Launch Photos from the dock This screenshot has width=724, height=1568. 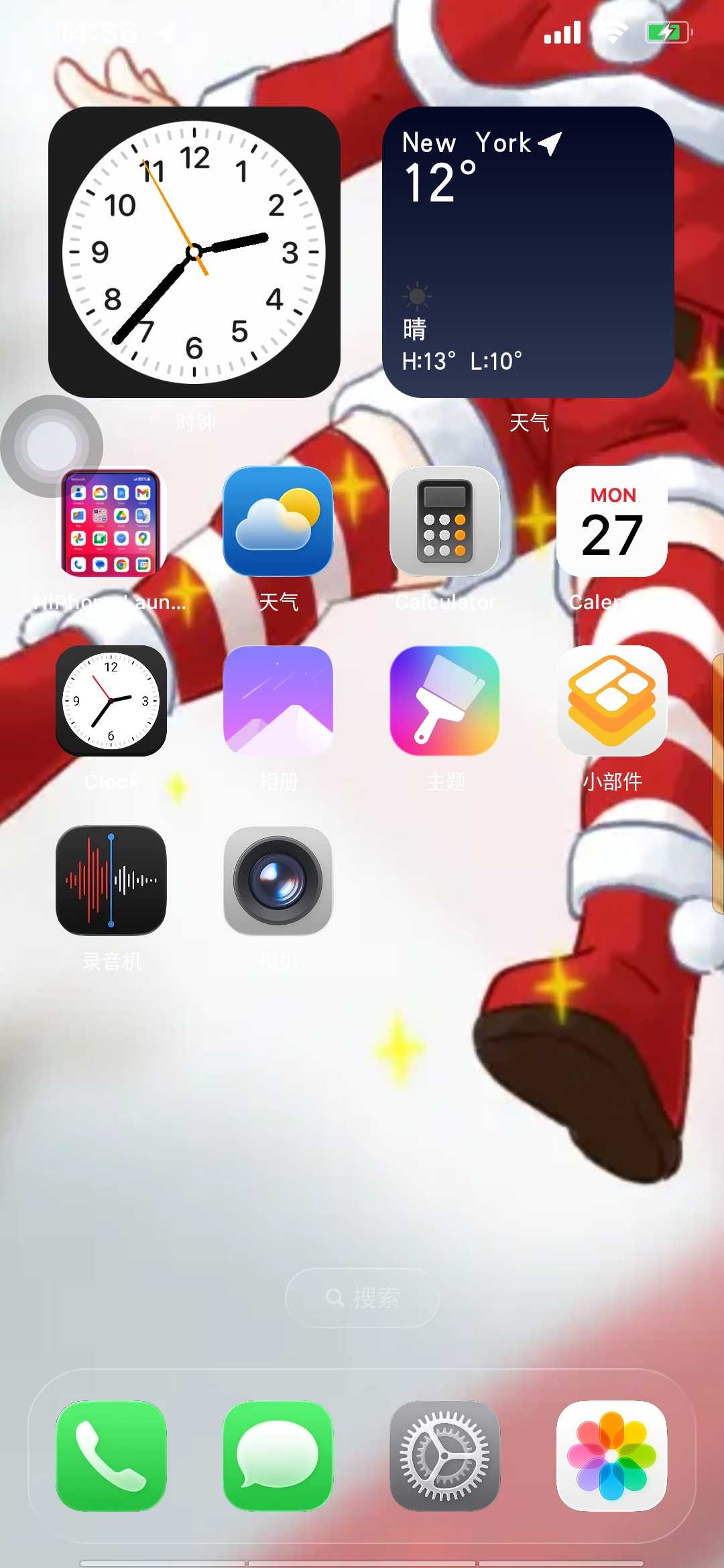point(611,1455)
